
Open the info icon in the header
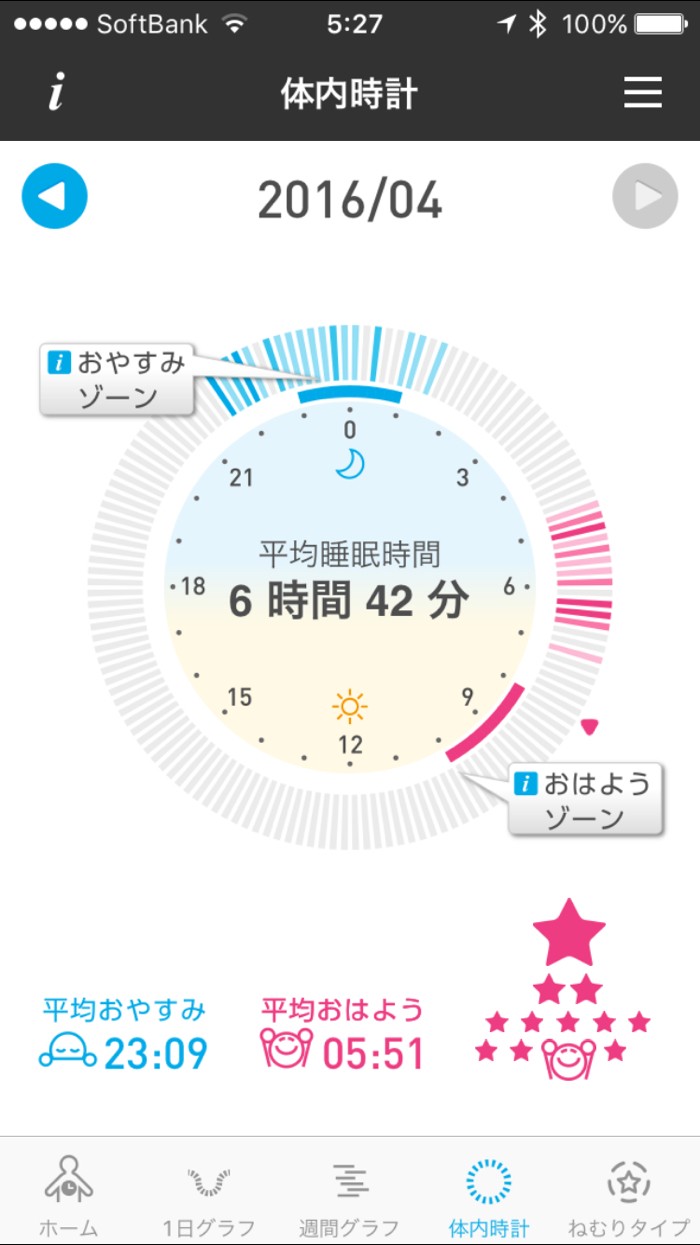coord(57,94)
